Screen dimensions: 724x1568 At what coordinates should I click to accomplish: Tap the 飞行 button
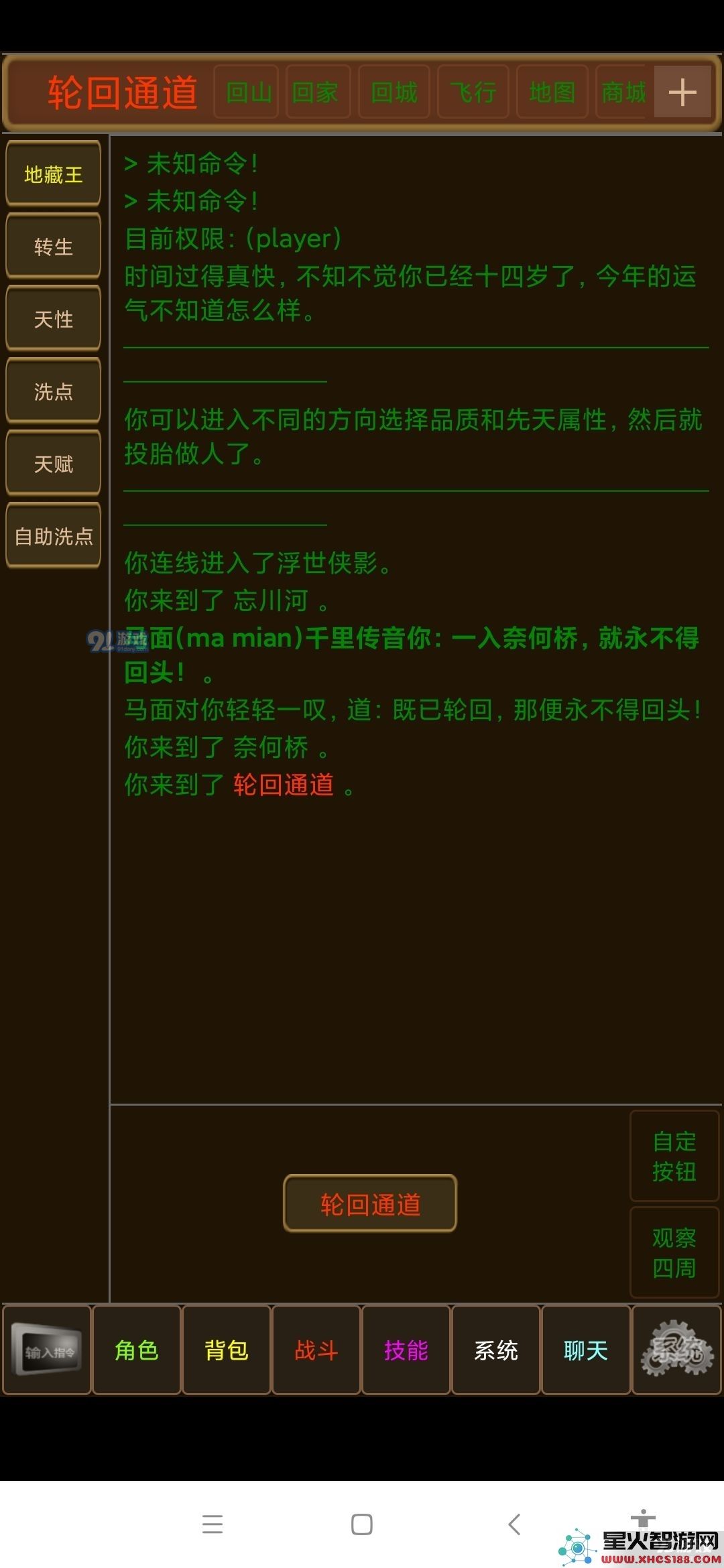(473, 92)
